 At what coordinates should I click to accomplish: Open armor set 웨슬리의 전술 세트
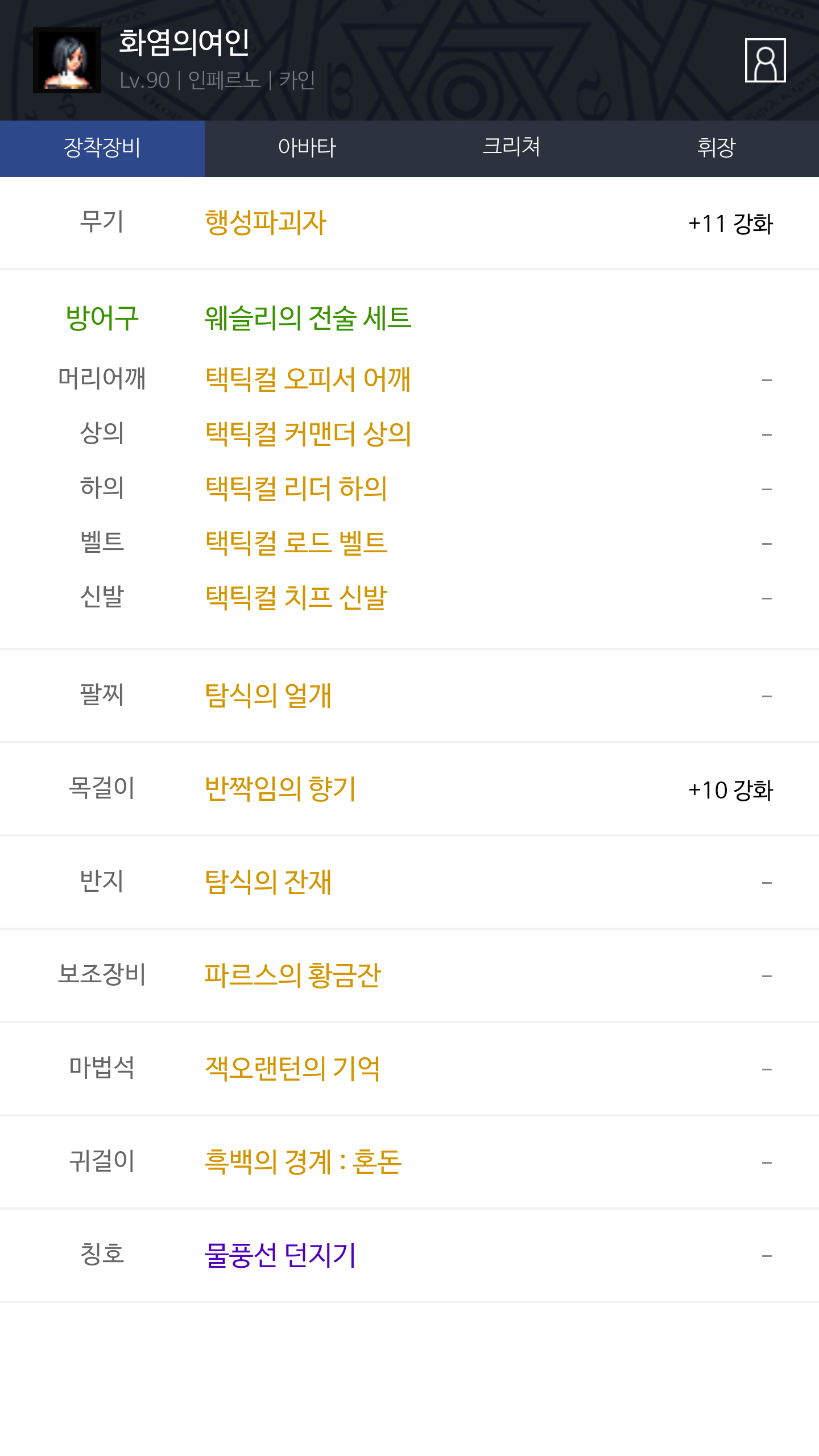[x=308, y=318]
